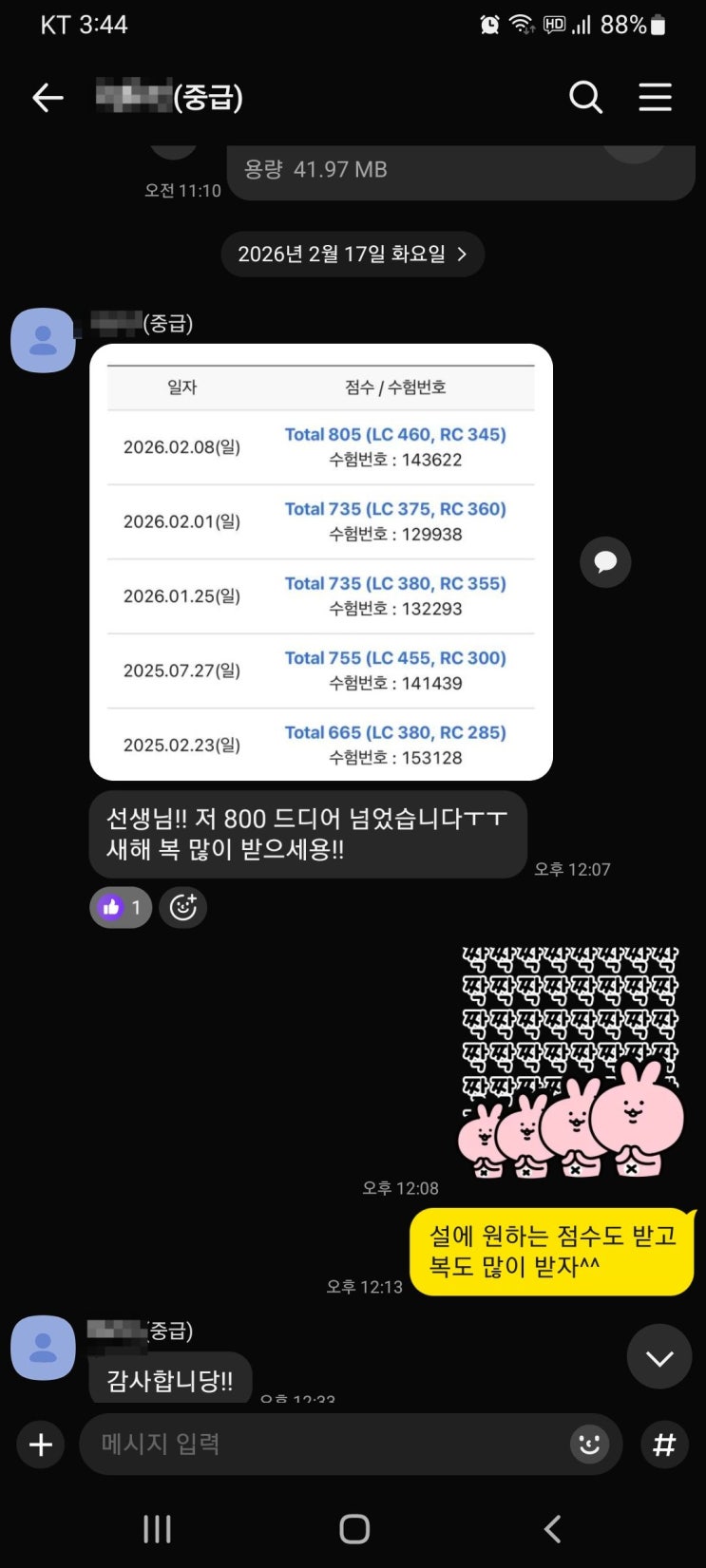Tap the hashtag search button
Image resolution: width=706 pixels, height=1568 pixels.
[664, 1445]
